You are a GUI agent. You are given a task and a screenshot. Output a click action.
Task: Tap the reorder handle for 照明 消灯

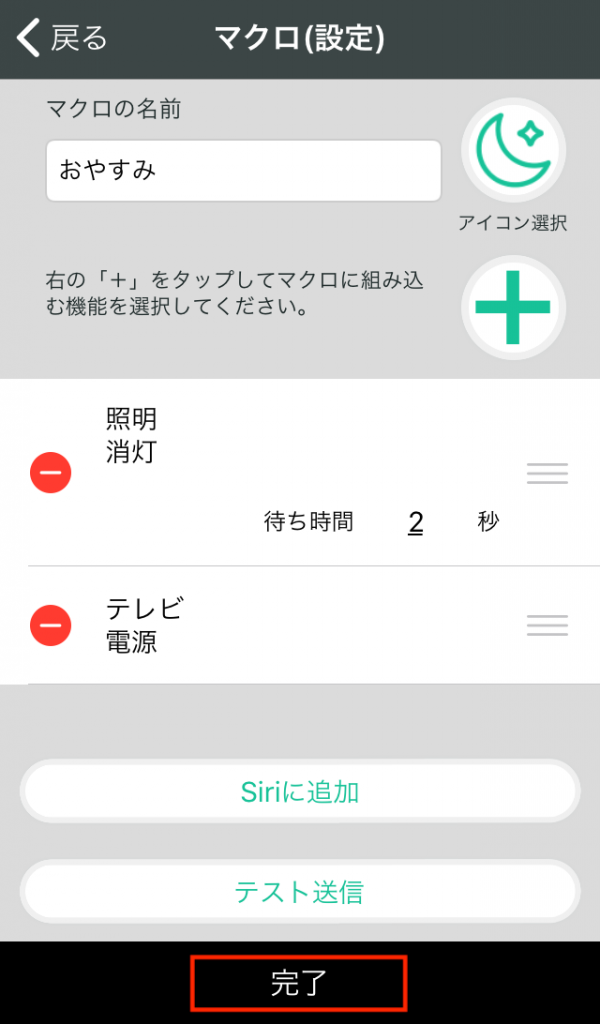[547, 473]
